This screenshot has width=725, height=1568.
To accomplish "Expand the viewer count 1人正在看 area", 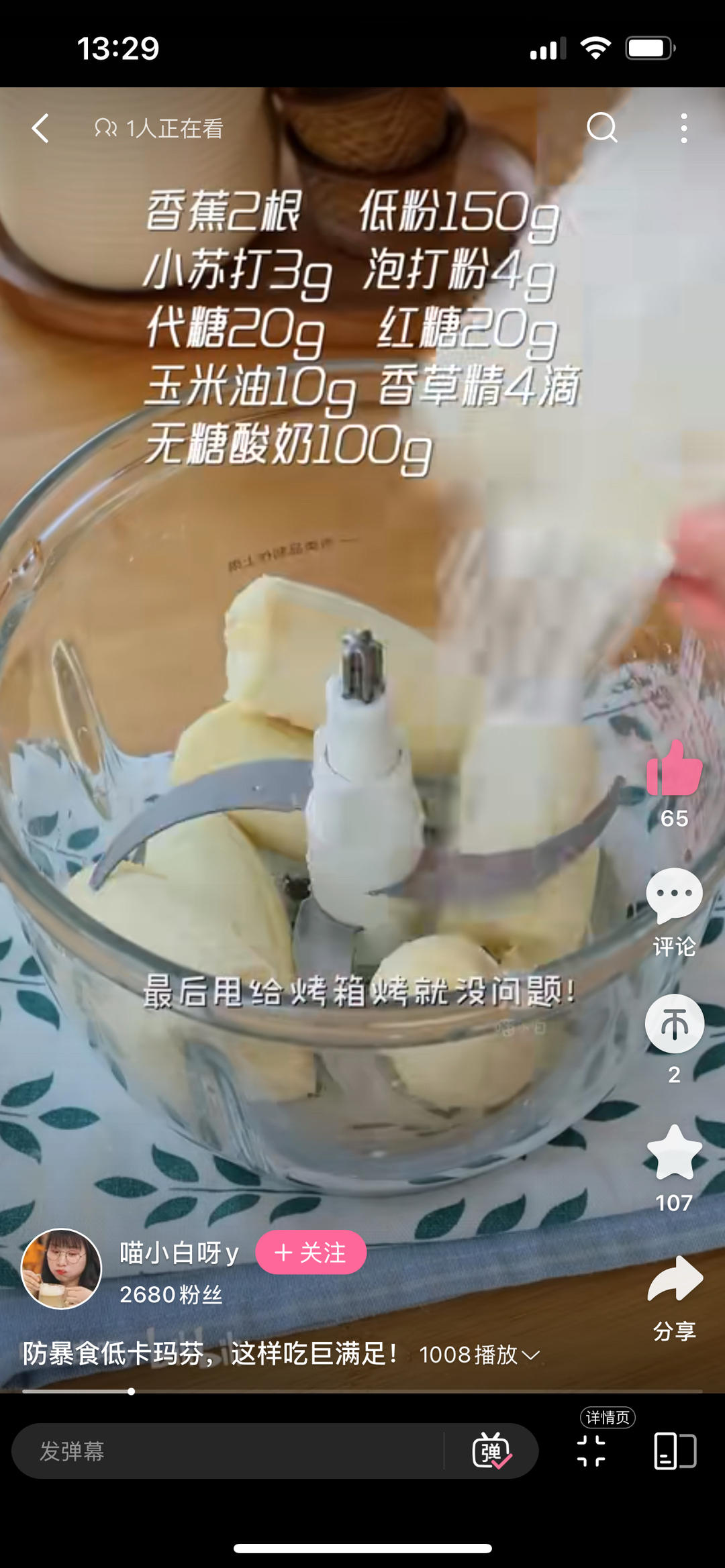I will [x=159, y=127].
